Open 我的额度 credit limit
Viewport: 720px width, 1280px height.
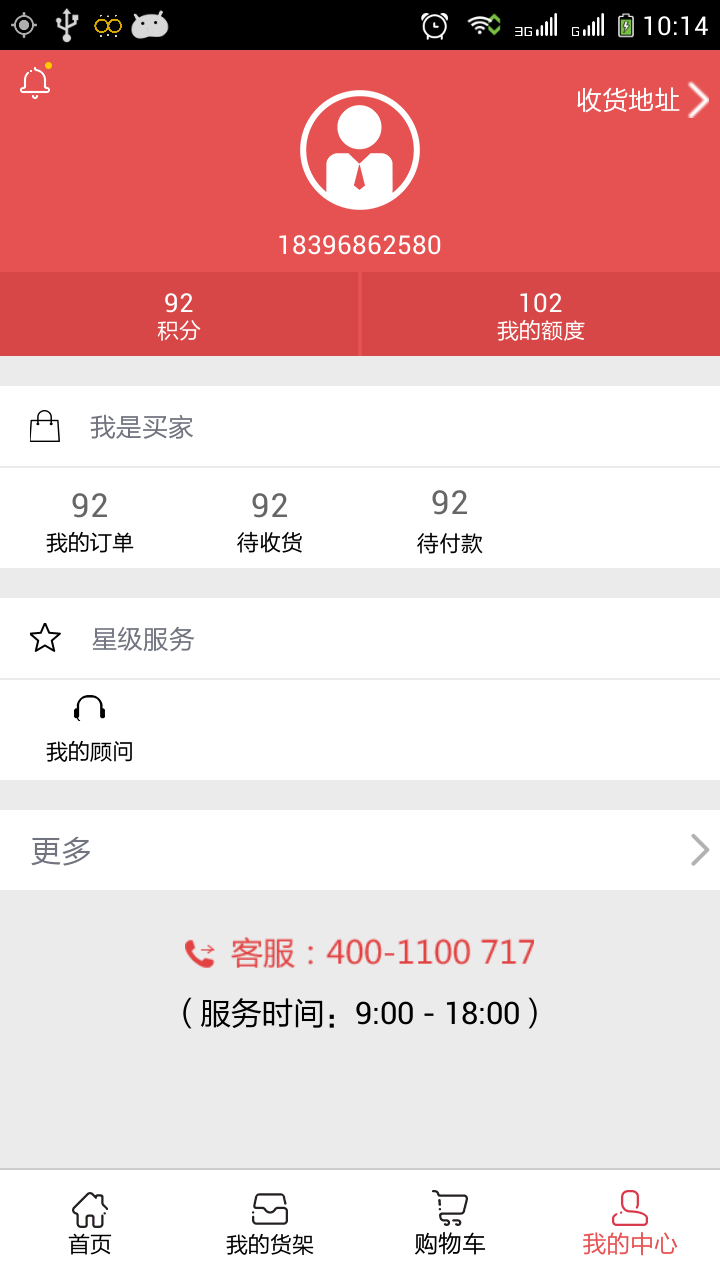(x=540, y=315)
